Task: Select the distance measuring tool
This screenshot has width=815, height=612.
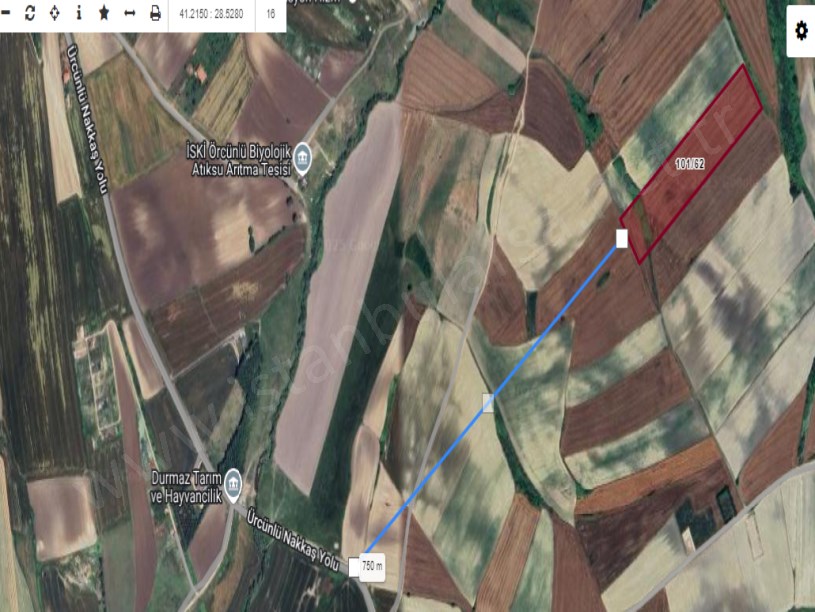Action: point(129,14)
